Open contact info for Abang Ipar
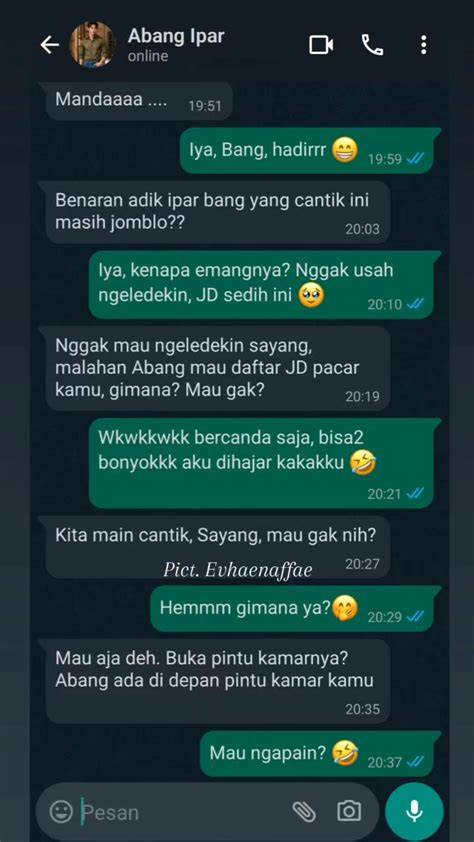 (176, 45)
